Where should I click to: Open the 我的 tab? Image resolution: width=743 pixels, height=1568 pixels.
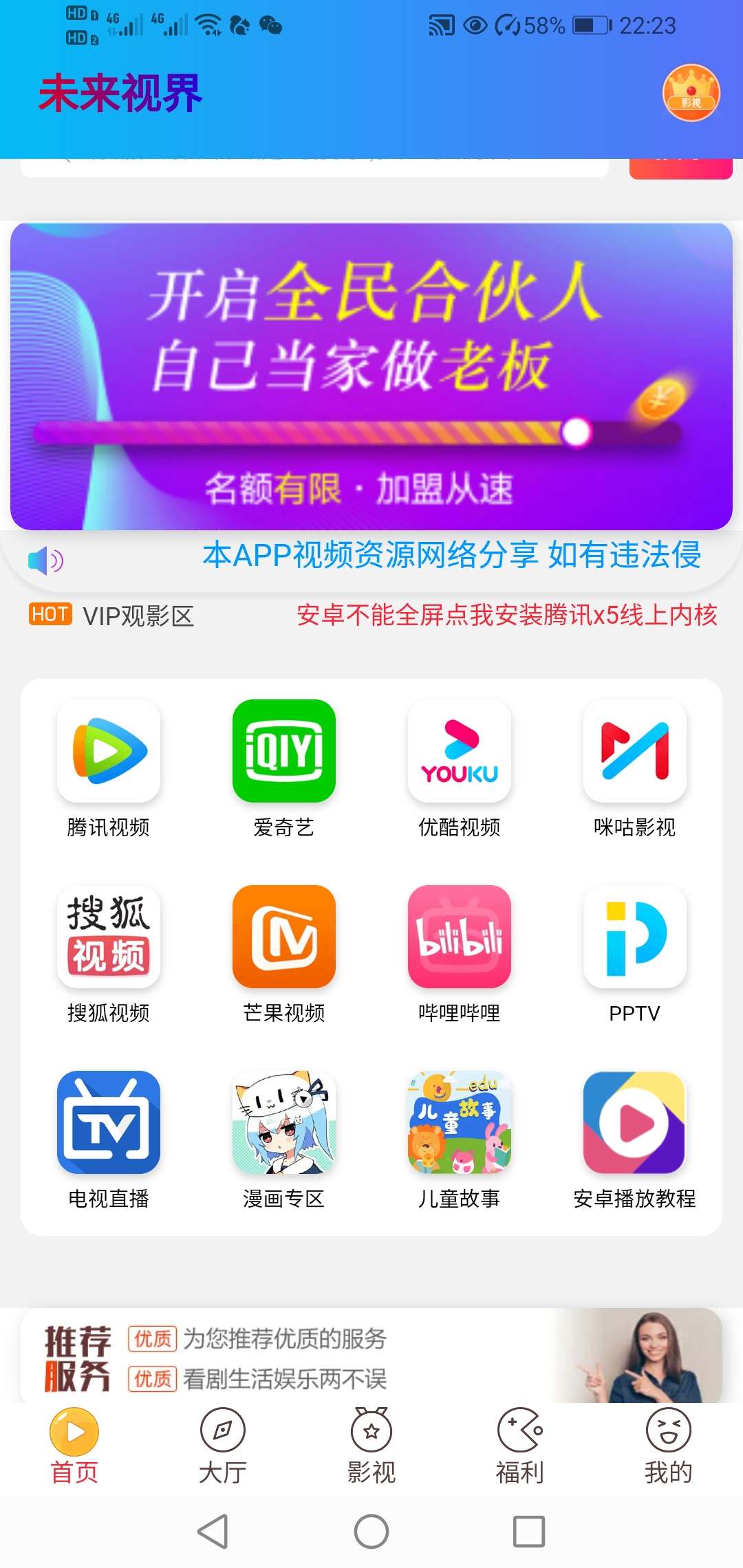[668, 1446]
